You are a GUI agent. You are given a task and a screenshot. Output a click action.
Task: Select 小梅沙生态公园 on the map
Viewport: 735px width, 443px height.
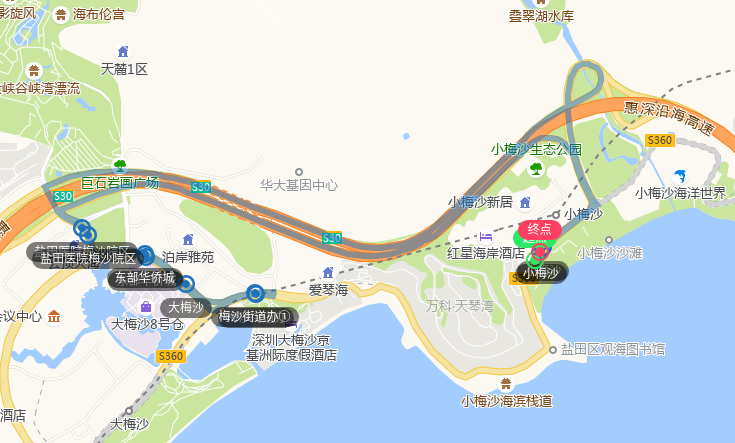[x=536, y=150]
